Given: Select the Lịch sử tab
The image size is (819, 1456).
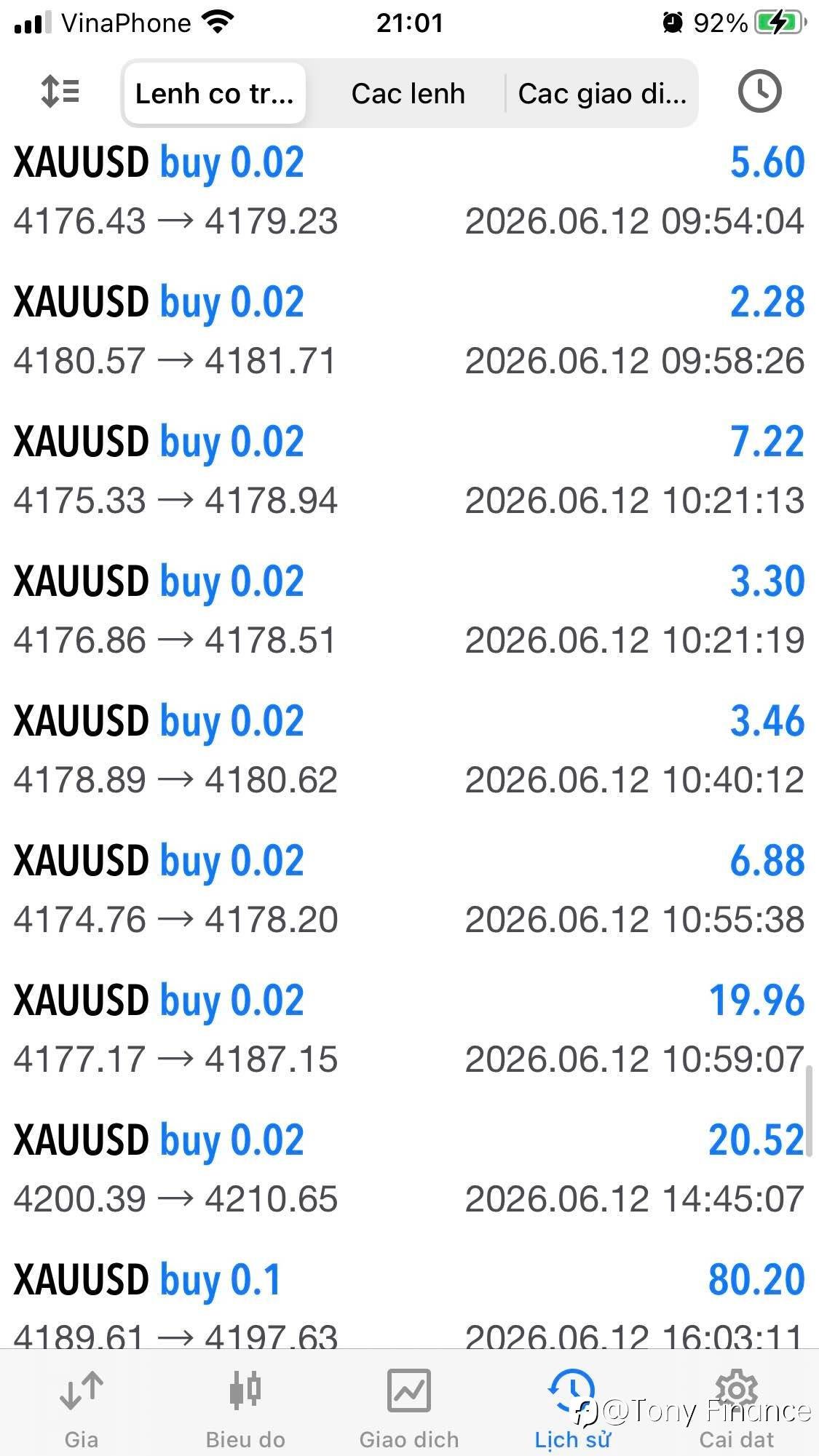Looking at the screenshot, I should coord(572,1409).
